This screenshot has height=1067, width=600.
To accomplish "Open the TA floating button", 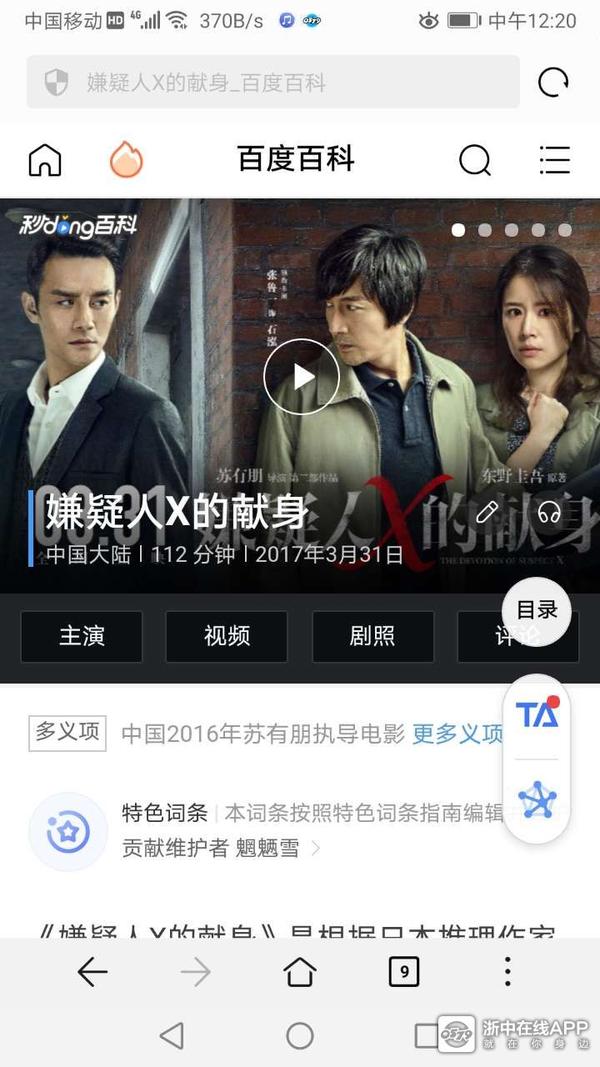I will [x=537, y=714].
